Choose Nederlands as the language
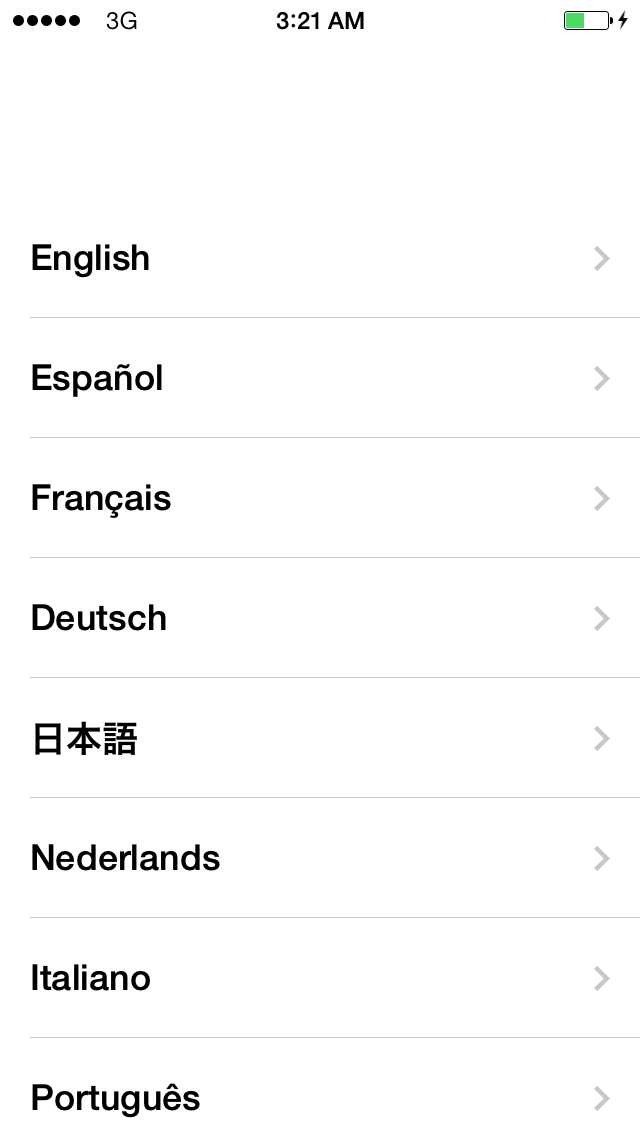Viewport: 640px width, 1136px height. pyautogui.click(x=320, y=858)
